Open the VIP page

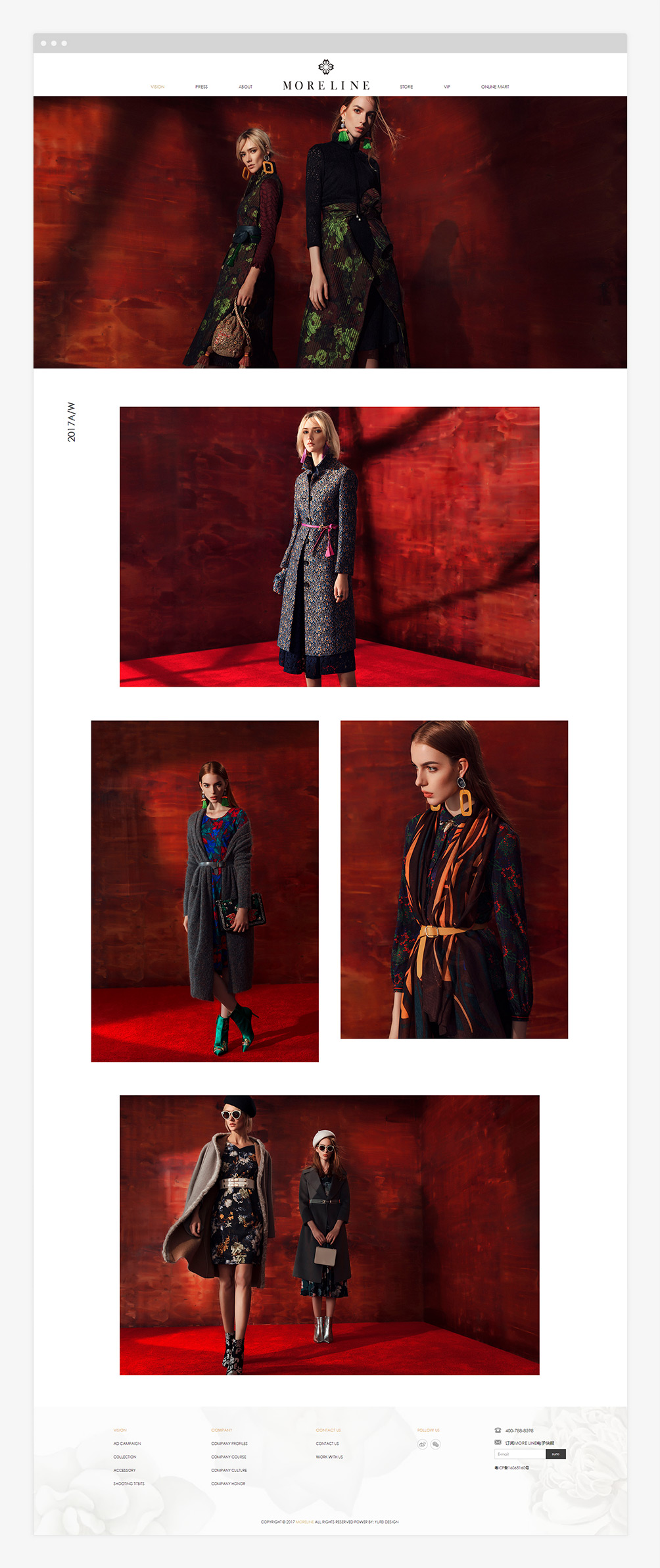[x=447, y=87]
